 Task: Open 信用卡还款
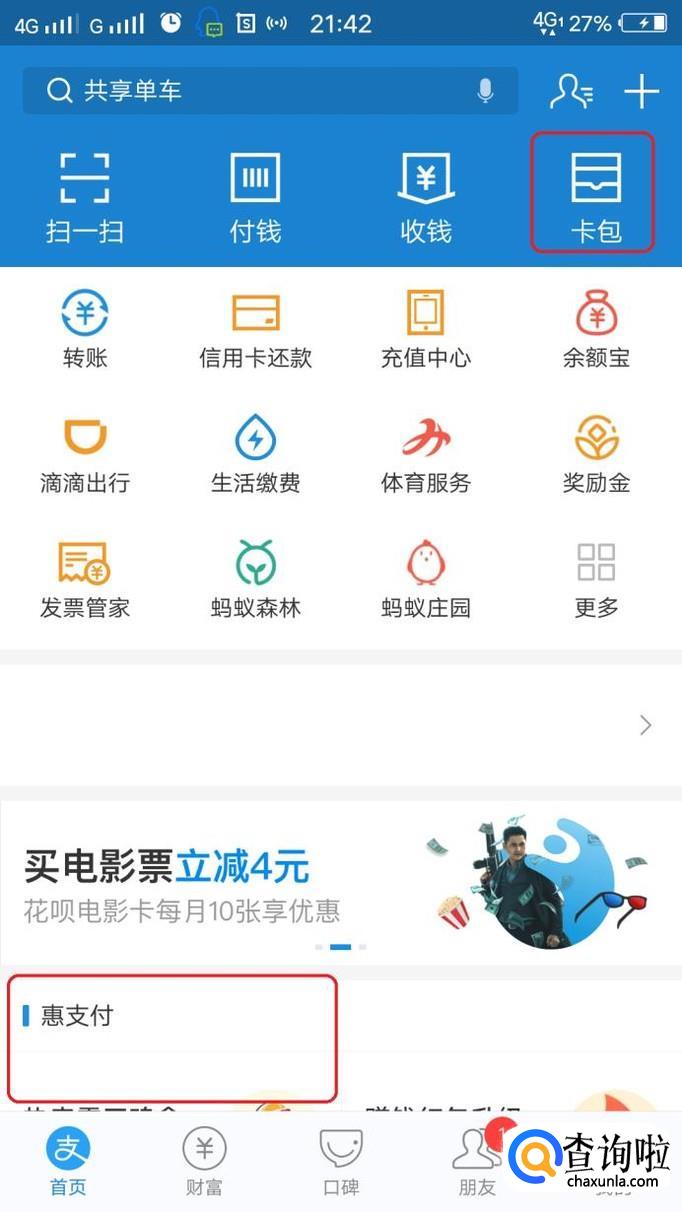coord(255,330)
